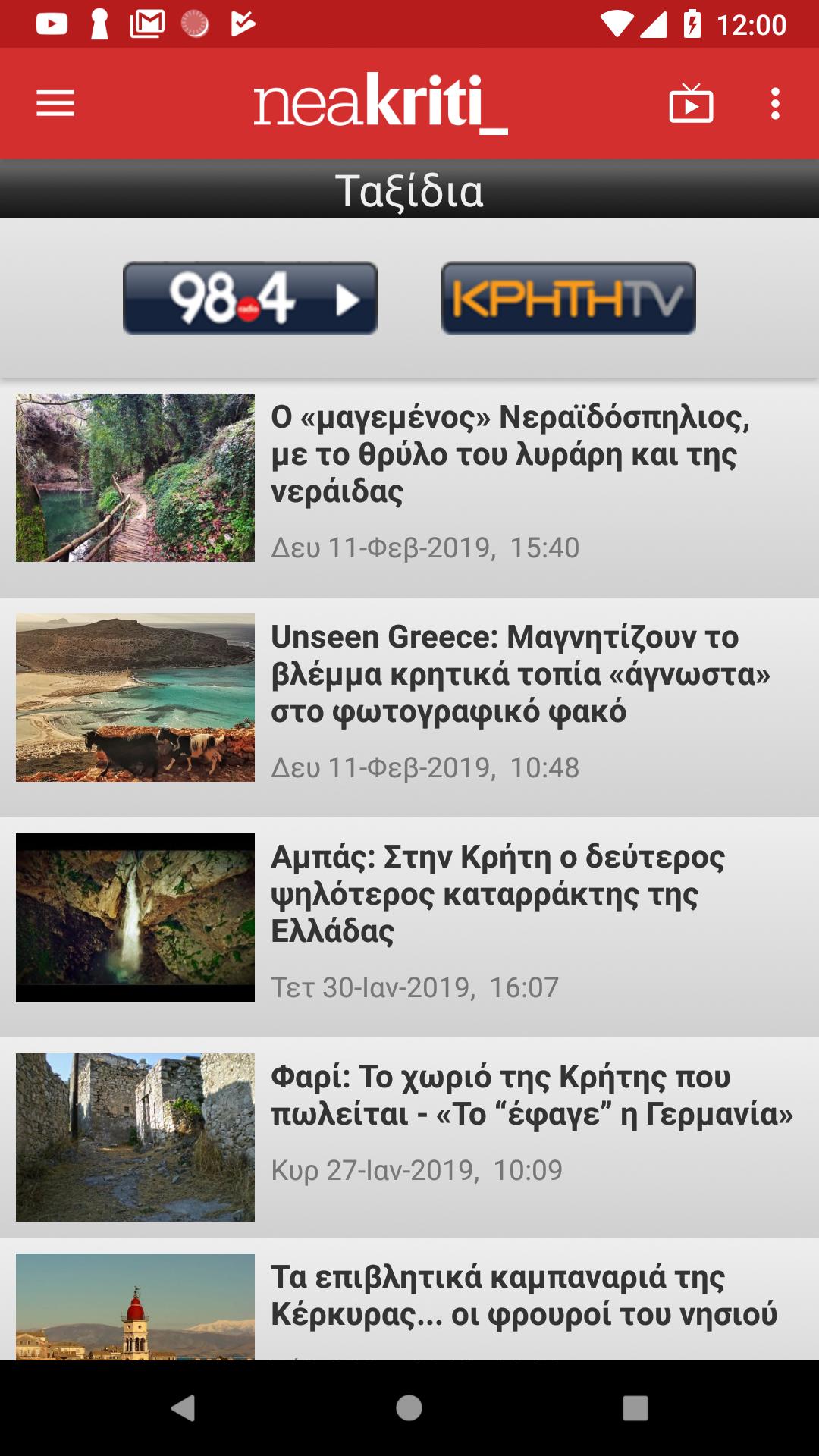
Task: Open the Κέρκυρα bell towers article
Action: pos(523,1296)
